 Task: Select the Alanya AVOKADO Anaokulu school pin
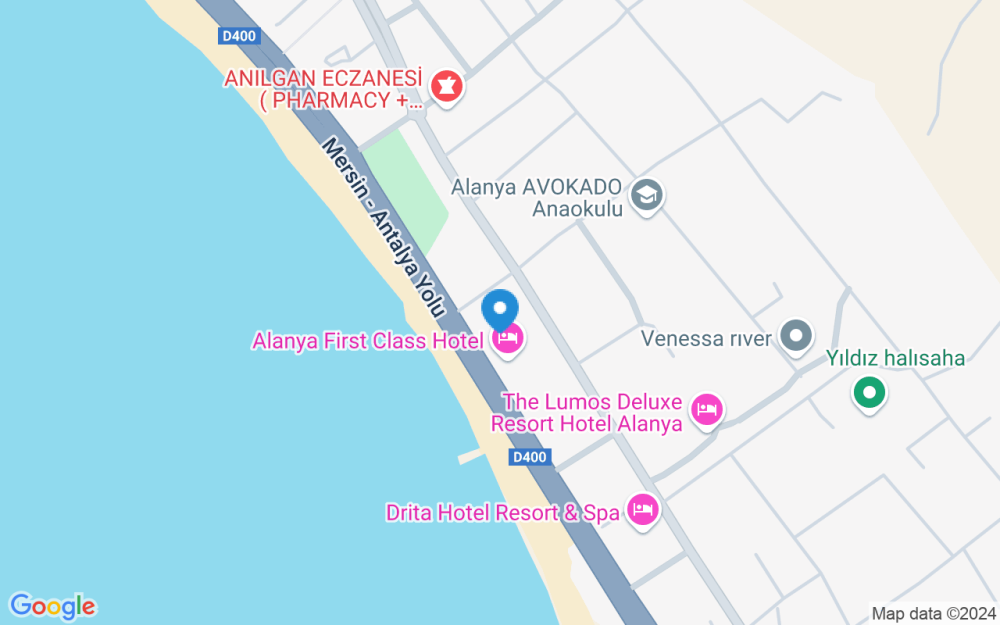647,196
